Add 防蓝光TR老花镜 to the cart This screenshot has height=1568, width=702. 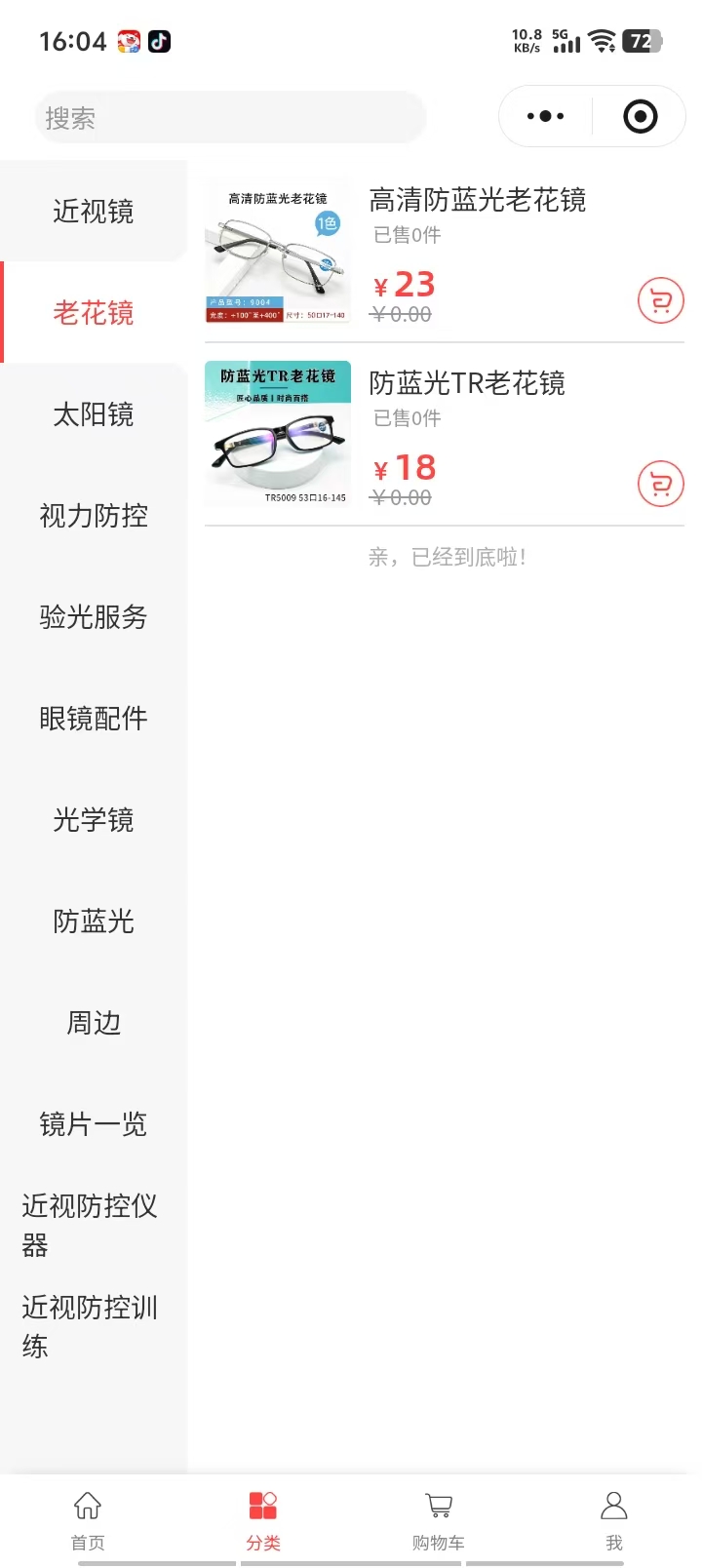click(x=661, y=484)
